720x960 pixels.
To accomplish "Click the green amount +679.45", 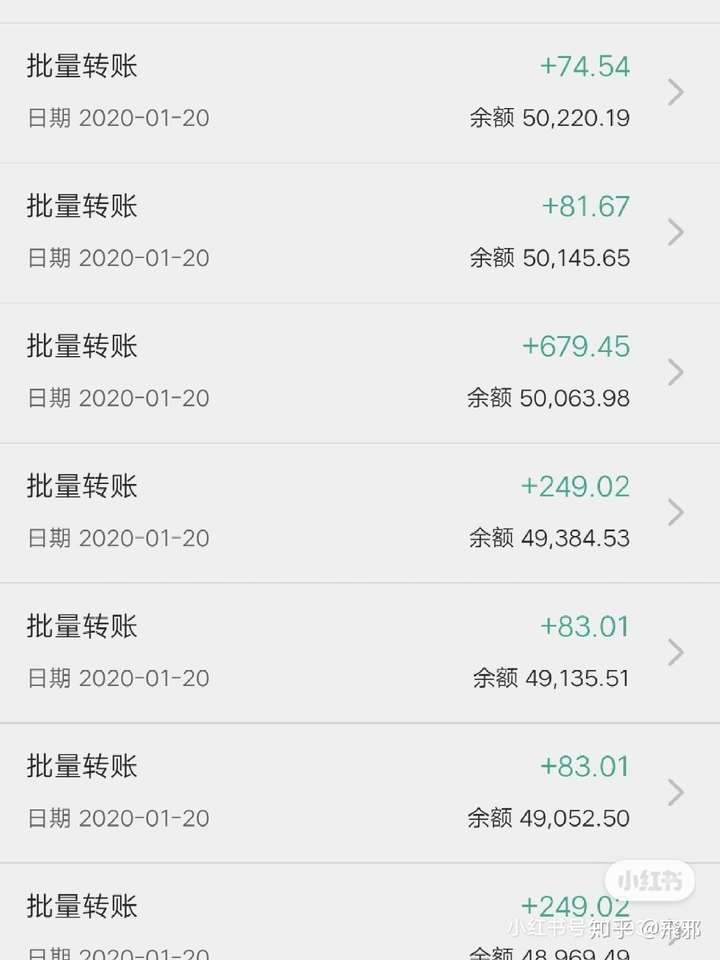I will coord(576,347).
